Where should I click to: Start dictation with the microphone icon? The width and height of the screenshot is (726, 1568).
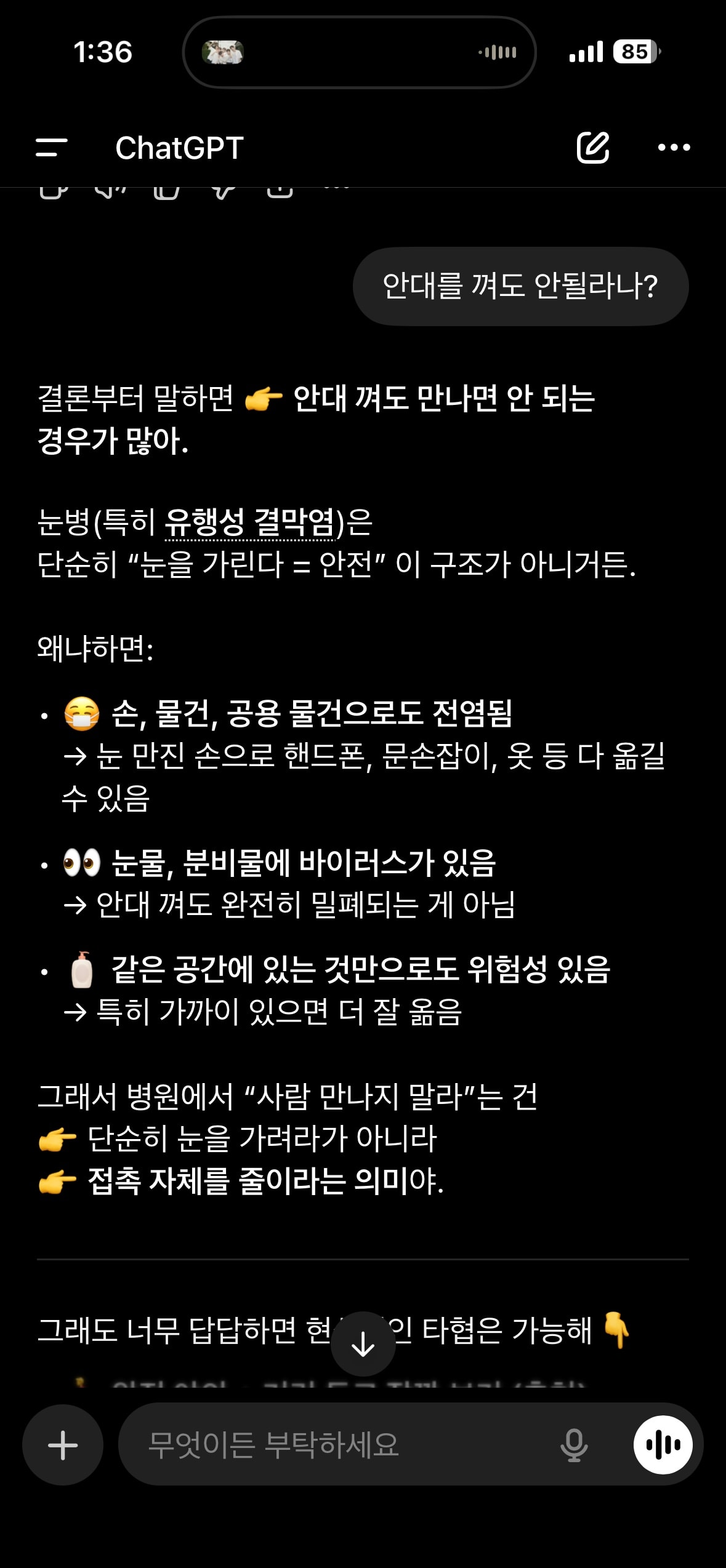tap(574, 1445)
